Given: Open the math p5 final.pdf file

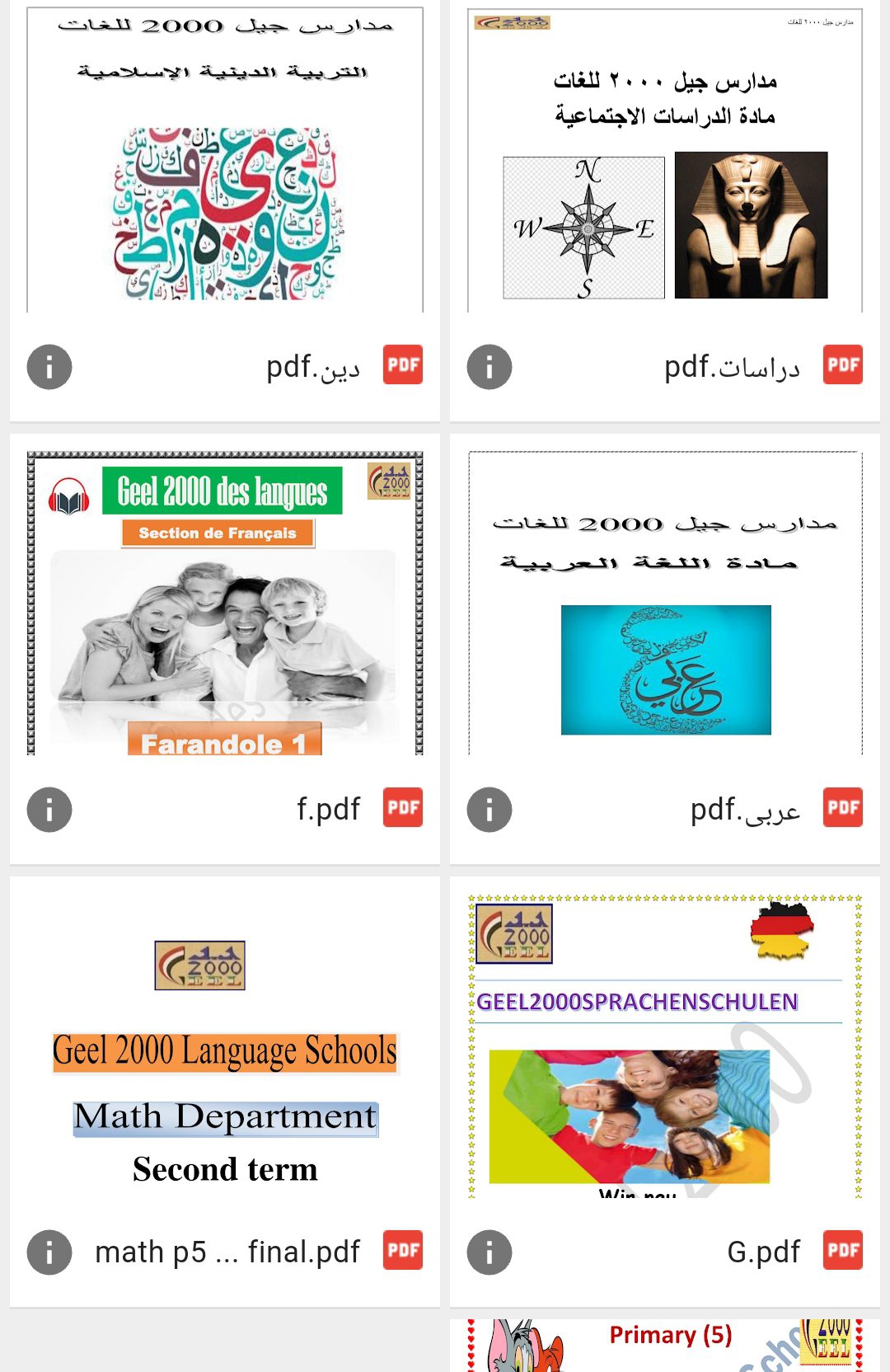Looking at the screenshot, I should 224,1047.
